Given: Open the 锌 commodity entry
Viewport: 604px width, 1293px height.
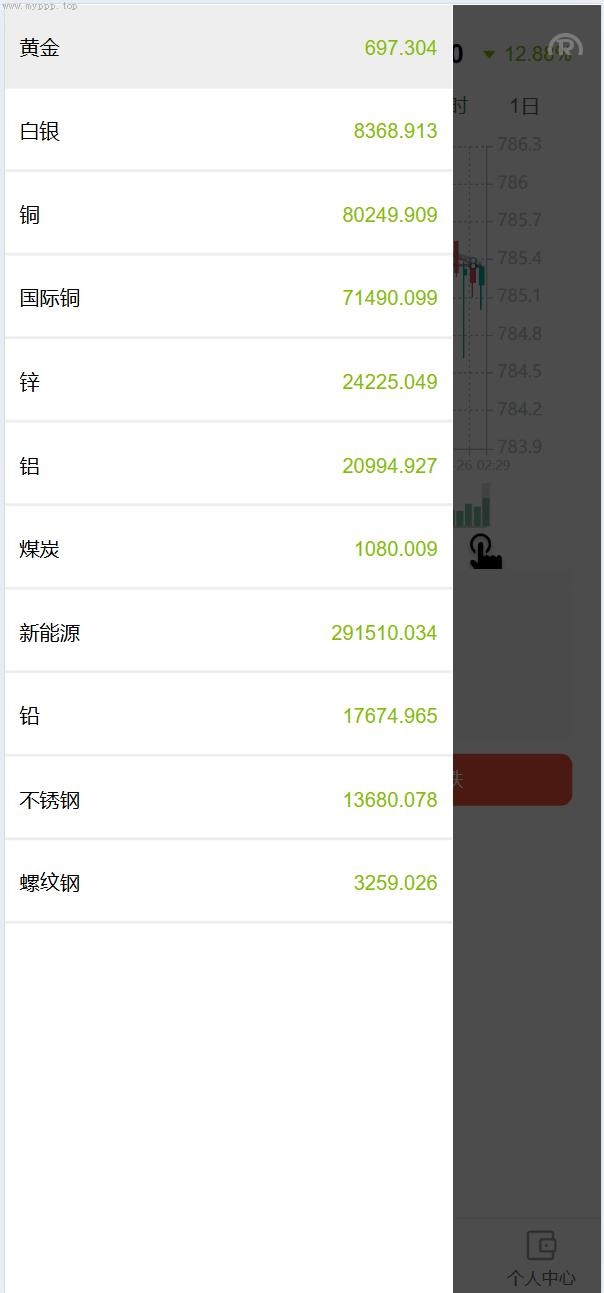Looking at the screenshot, I should [228, 382].
